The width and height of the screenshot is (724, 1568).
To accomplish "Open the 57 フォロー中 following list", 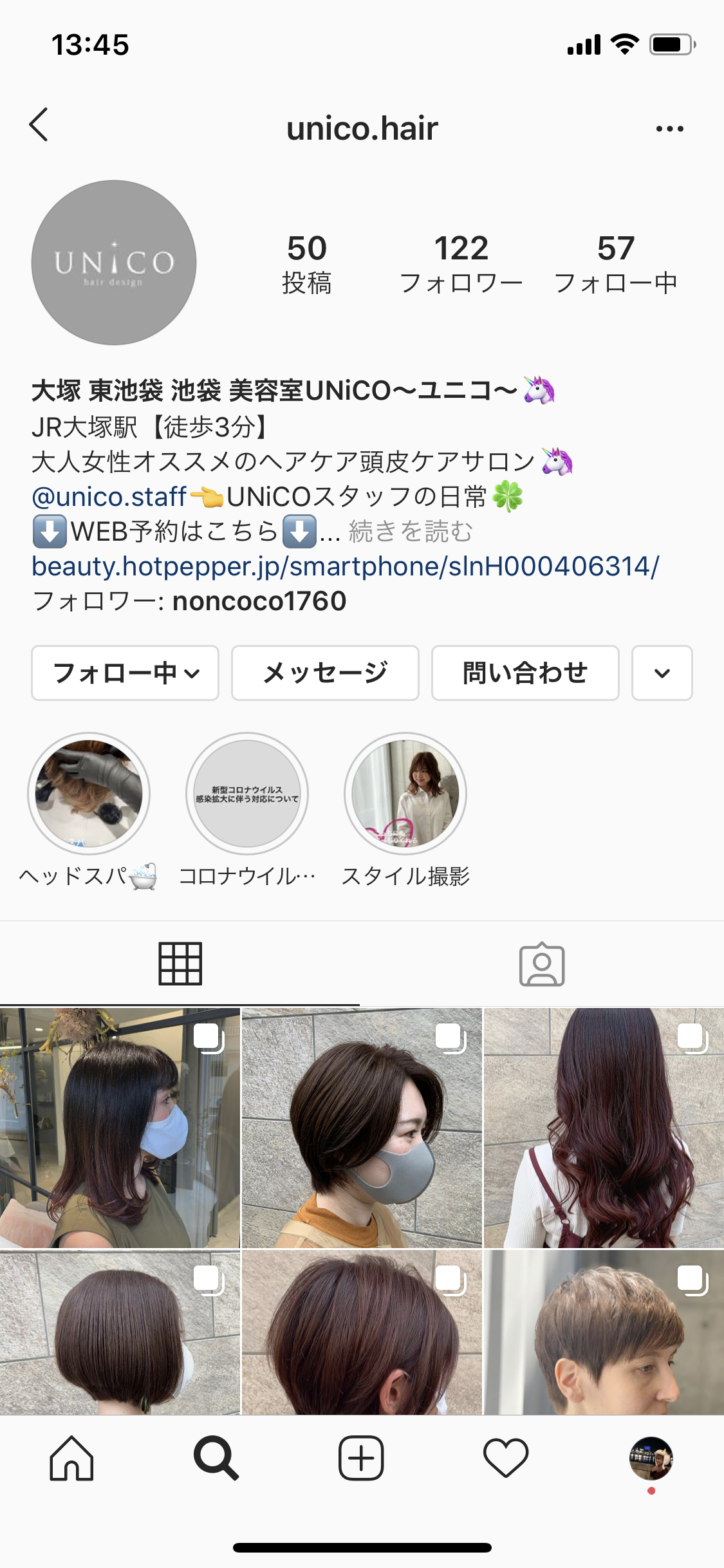I will [x=616, y=264].
